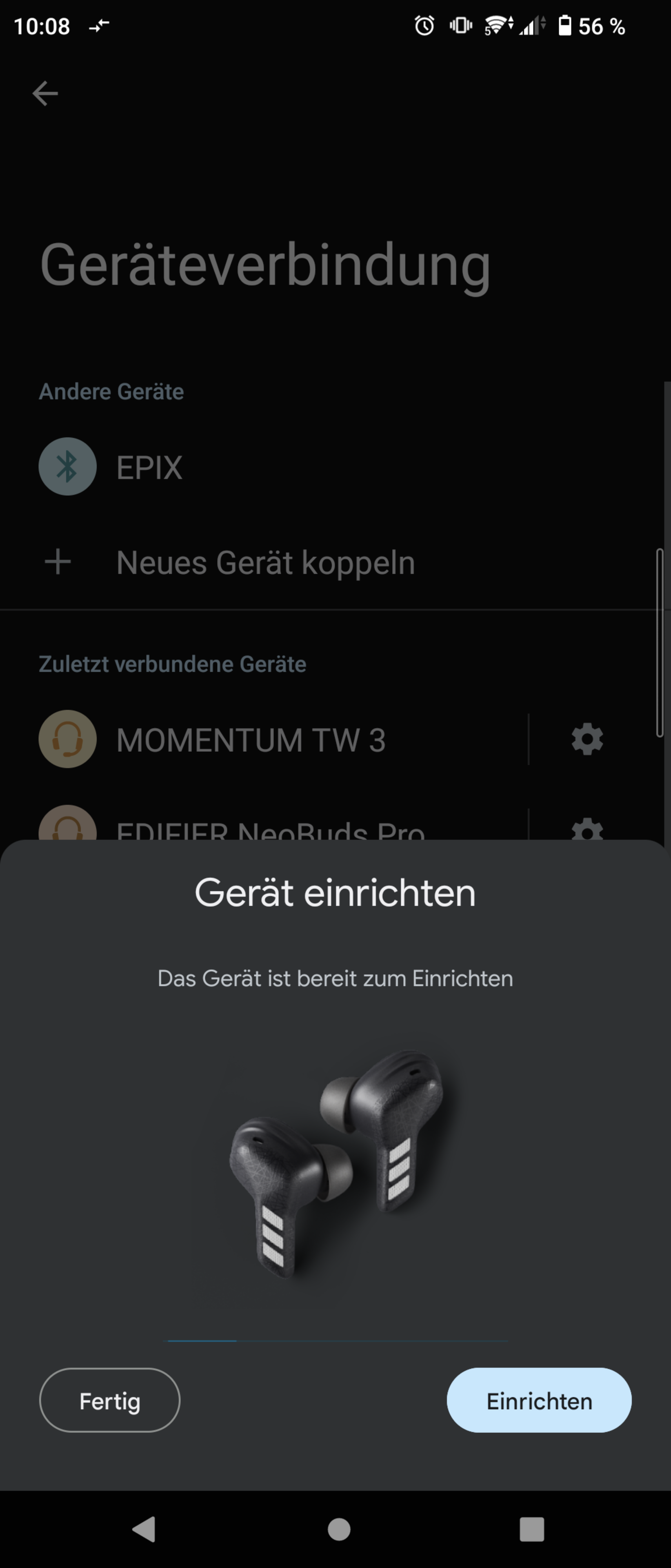This screenshot has width=671, height=1568.
Task: Tap Einrichten to set up the earbuds
Action: coord(538,1400)
